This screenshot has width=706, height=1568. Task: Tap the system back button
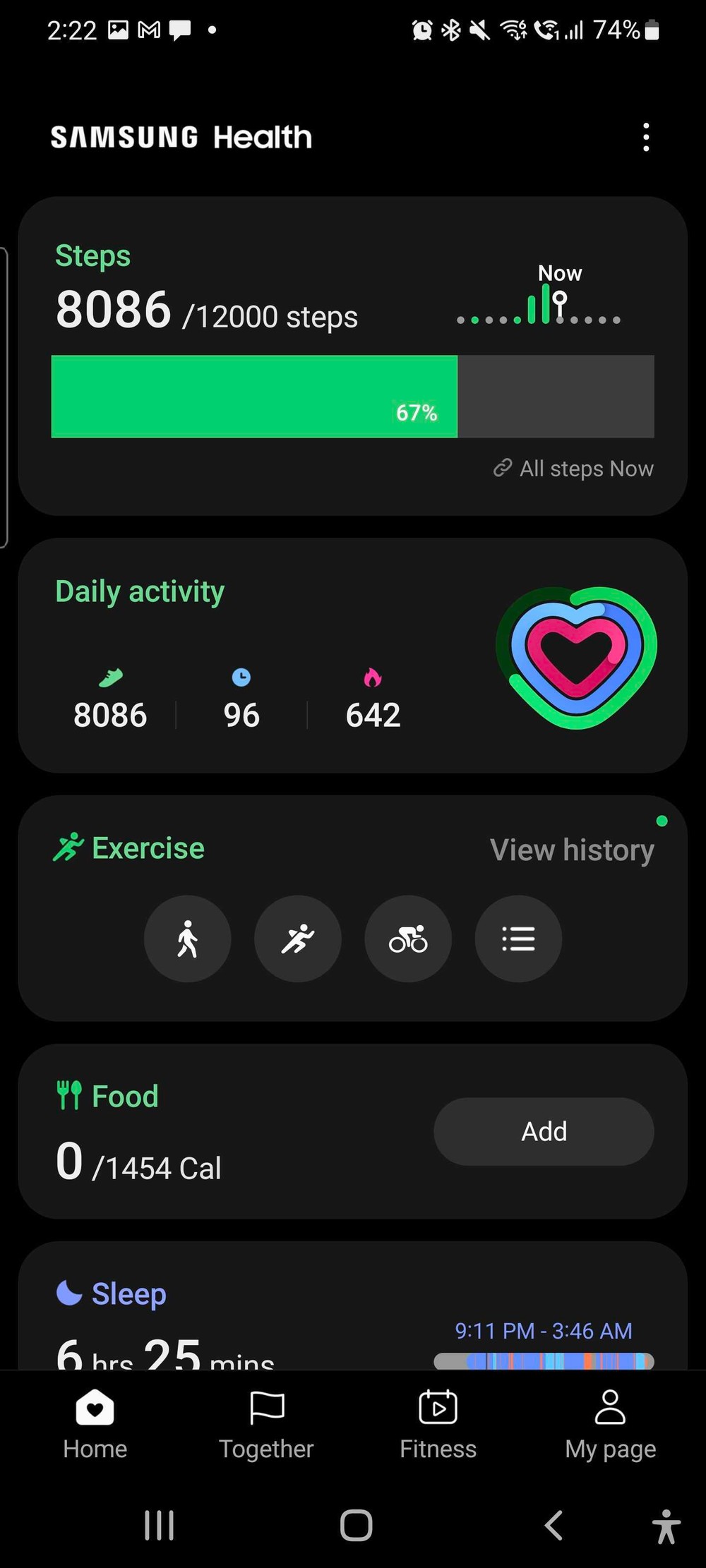point(554,1526)
